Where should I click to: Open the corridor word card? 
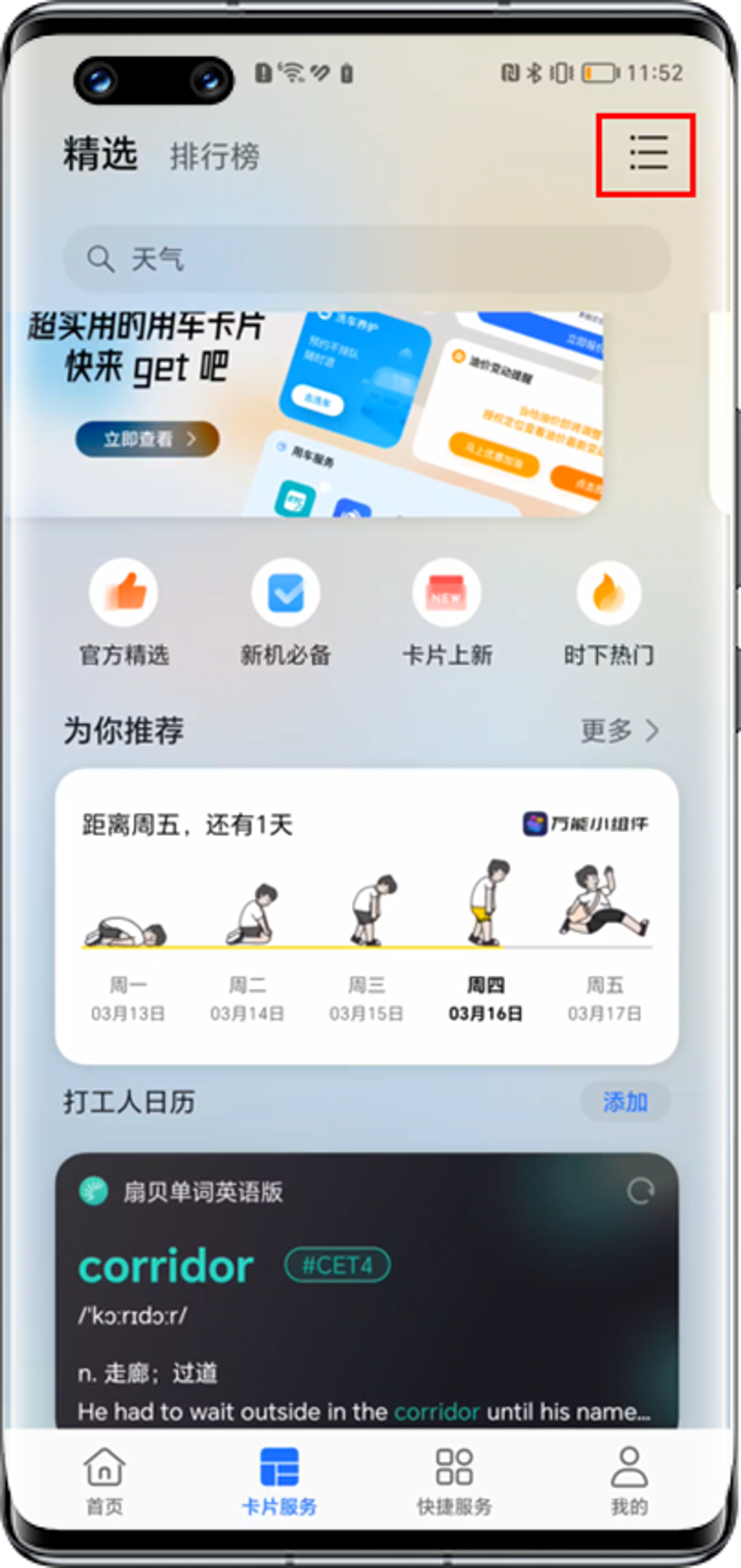(366, 1309)
